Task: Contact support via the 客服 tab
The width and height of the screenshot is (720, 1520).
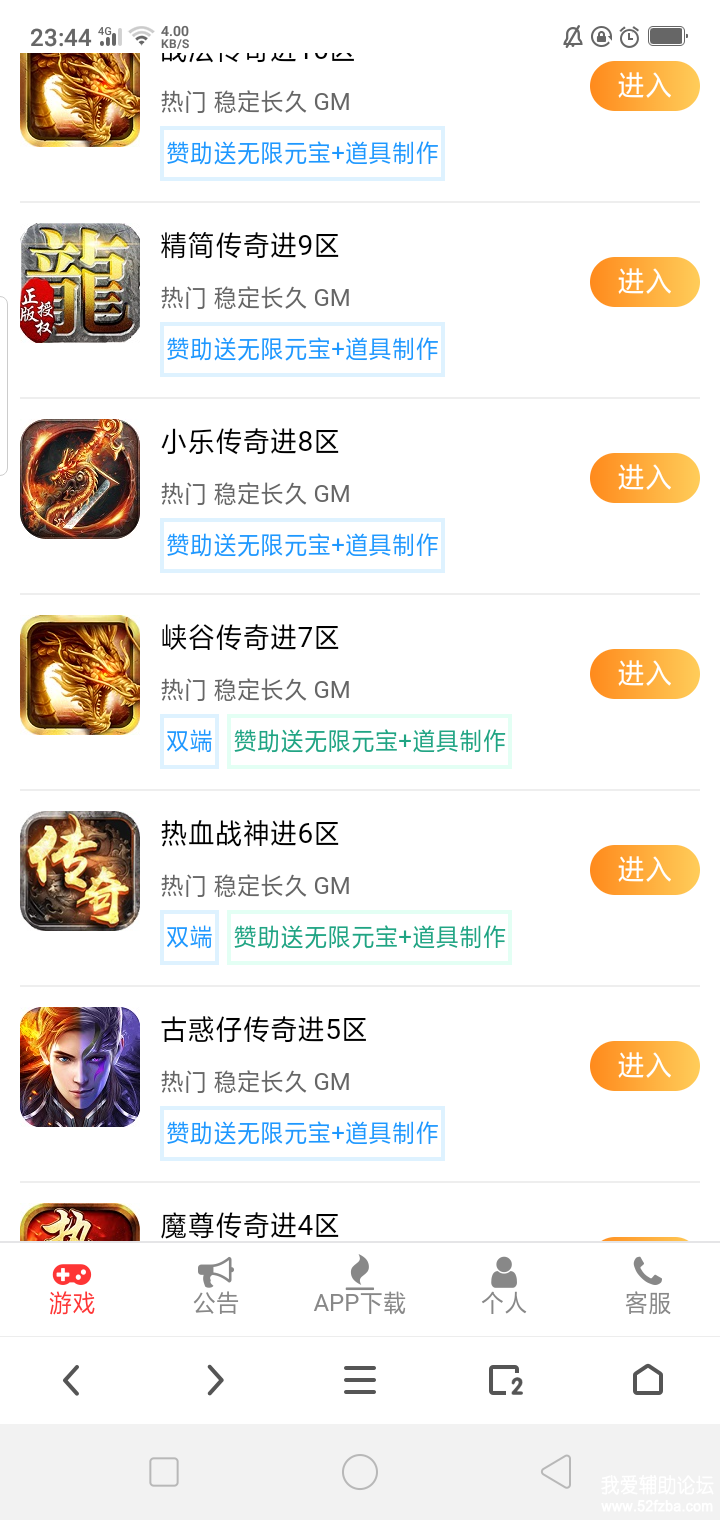Action: point(648,1288)
